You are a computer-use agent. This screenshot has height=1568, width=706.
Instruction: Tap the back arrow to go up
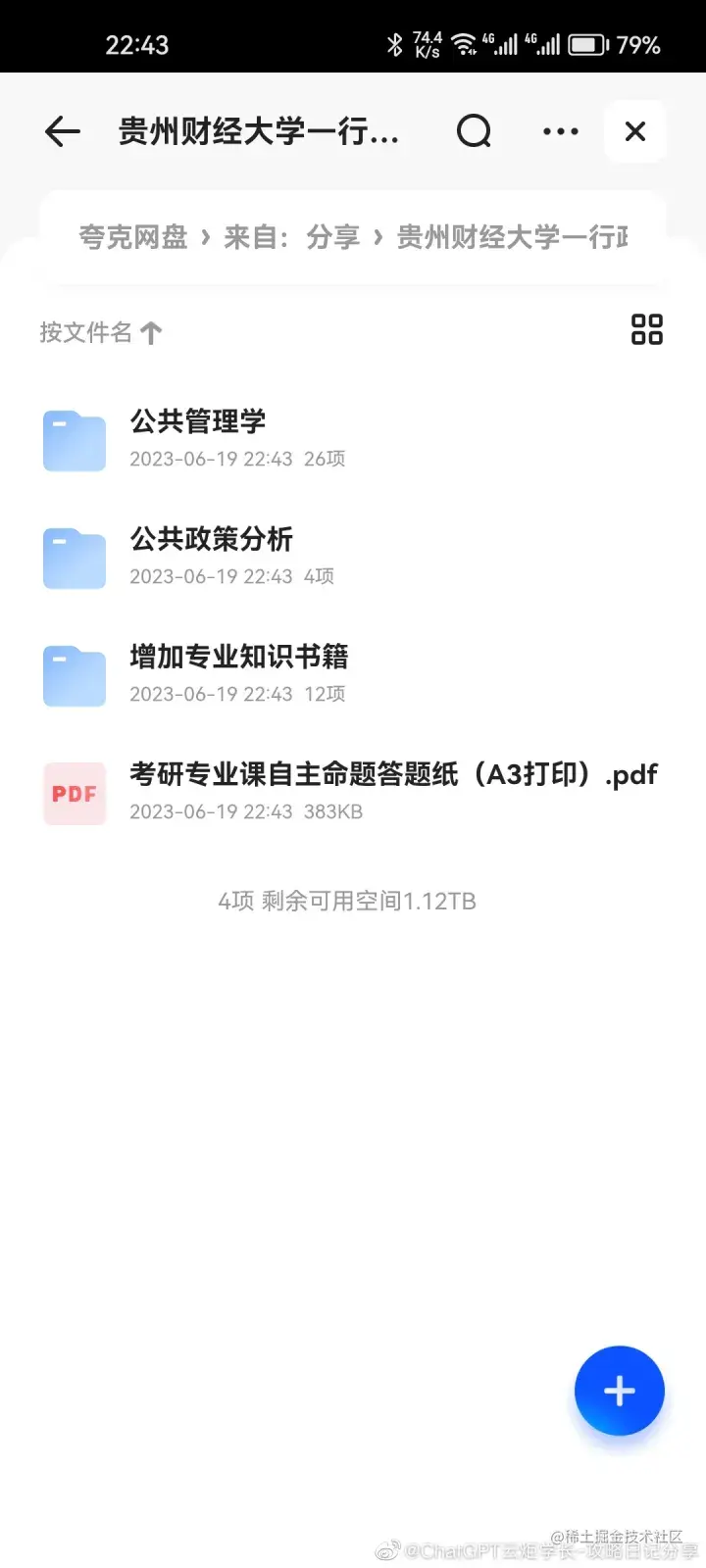61,131
